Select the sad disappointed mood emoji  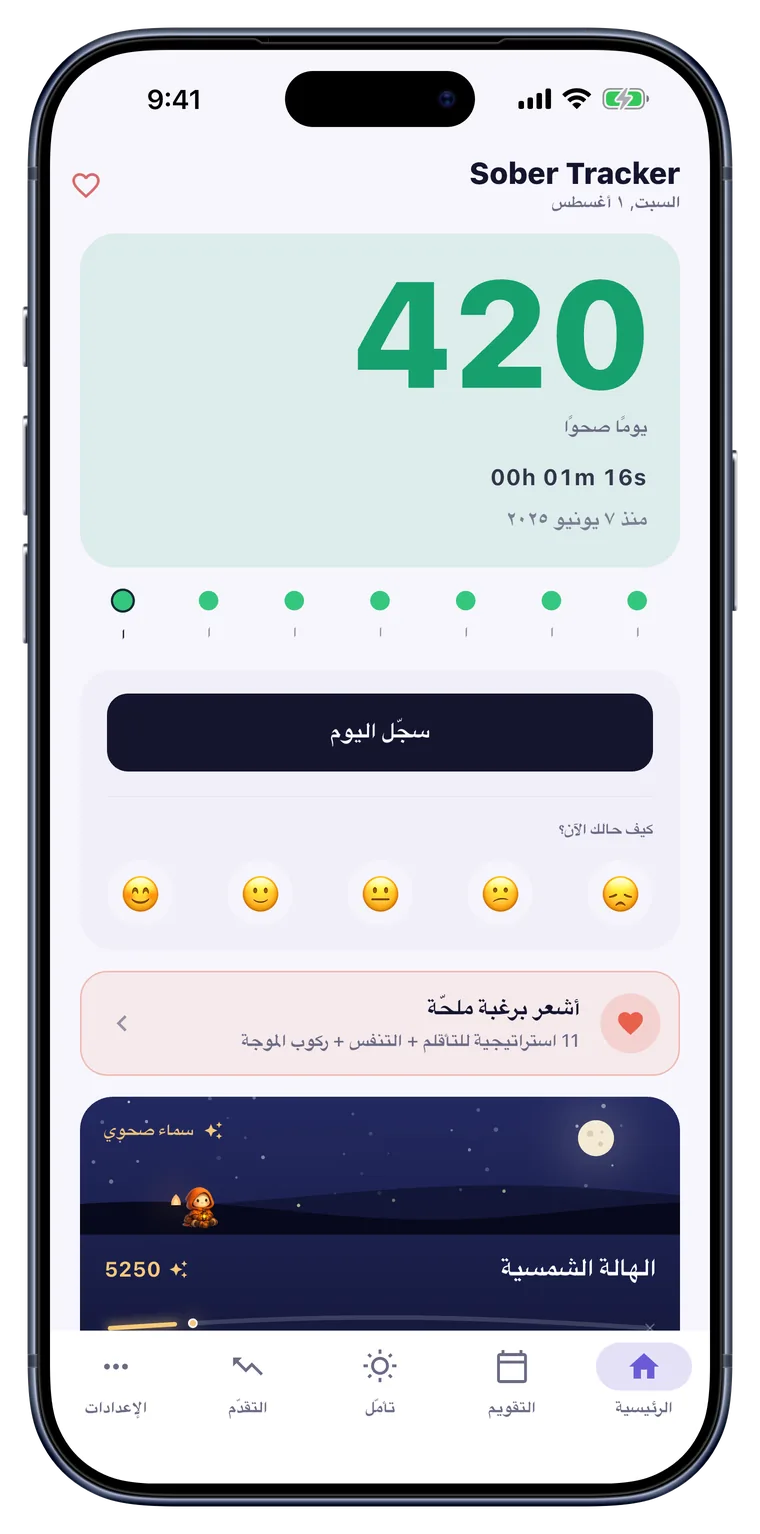coord(620,893)
